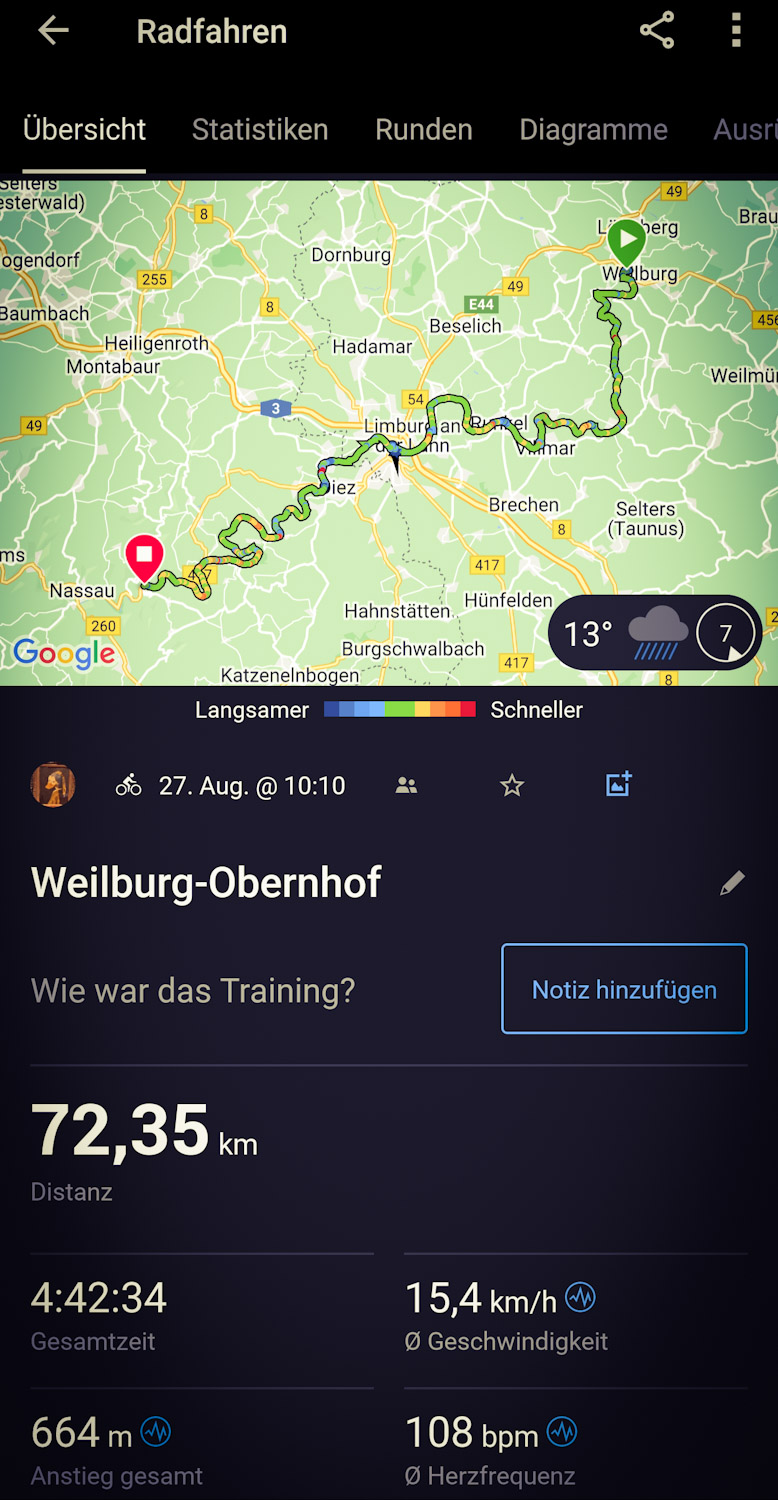This screenshot has width=778, height=1500.
Task: Open the weather details widget
Action: [655, 634]
